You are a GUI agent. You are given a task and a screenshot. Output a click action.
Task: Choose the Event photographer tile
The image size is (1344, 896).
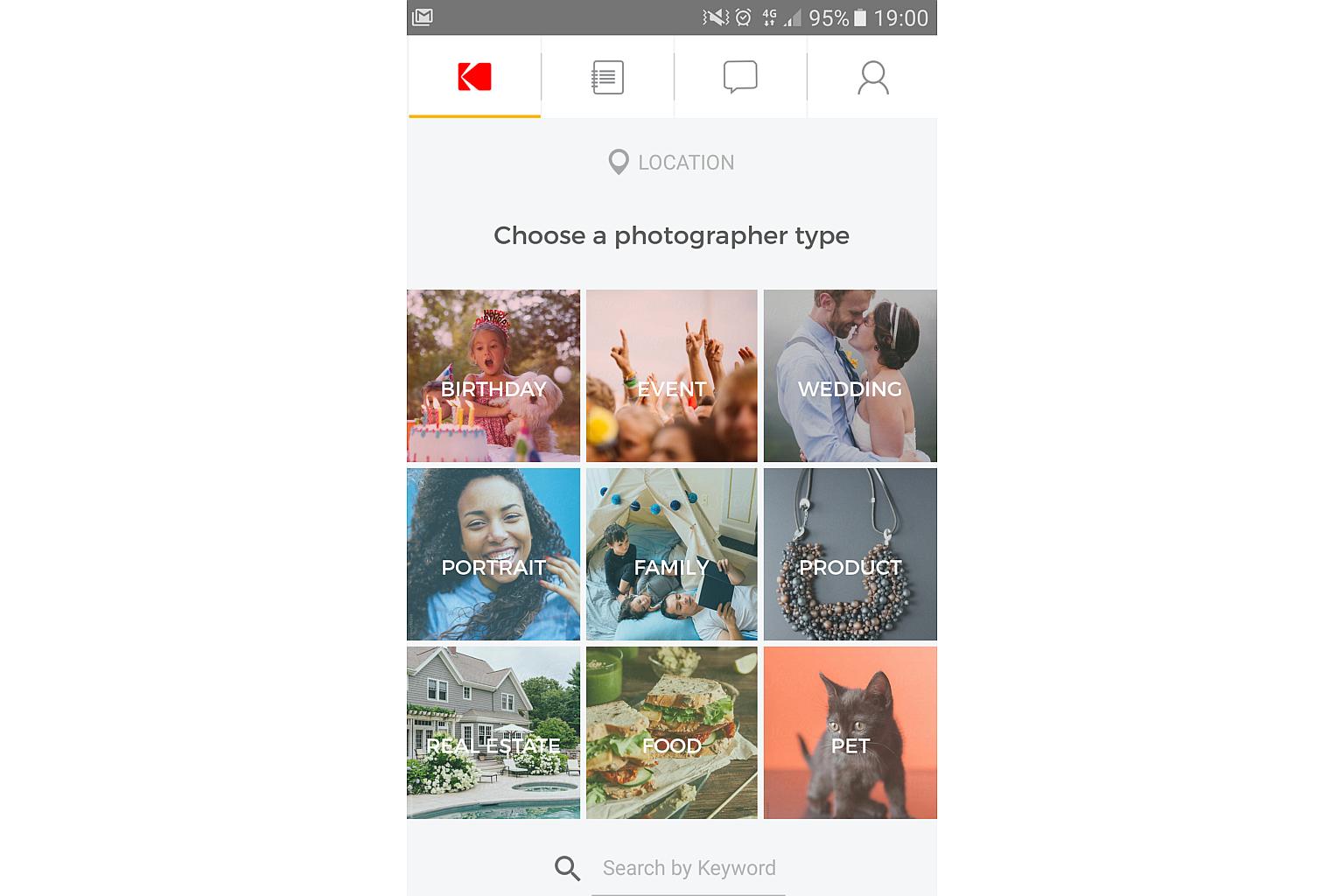(672, 376)
